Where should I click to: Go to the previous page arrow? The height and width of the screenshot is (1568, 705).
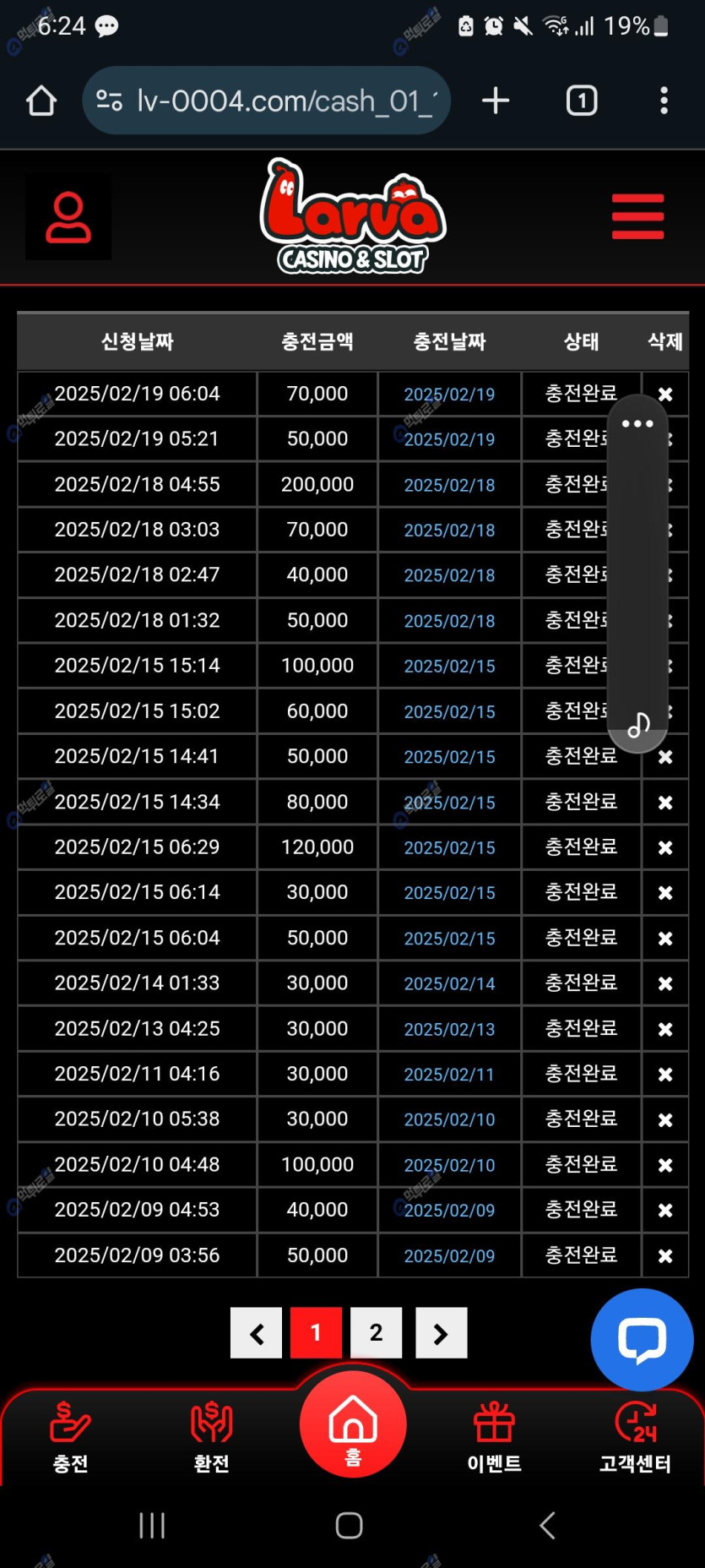pos(257,1333)
